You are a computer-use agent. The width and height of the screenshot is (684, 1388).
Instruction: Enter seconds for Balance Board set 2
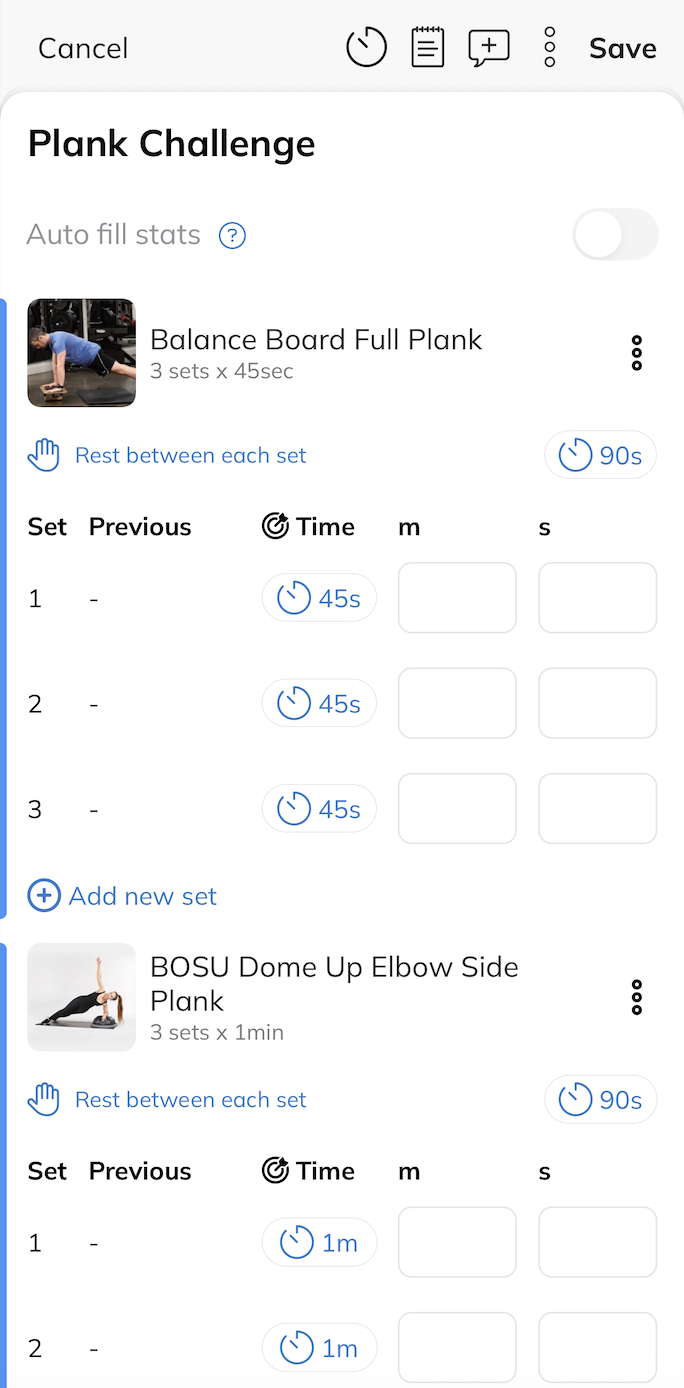(597, 703)
